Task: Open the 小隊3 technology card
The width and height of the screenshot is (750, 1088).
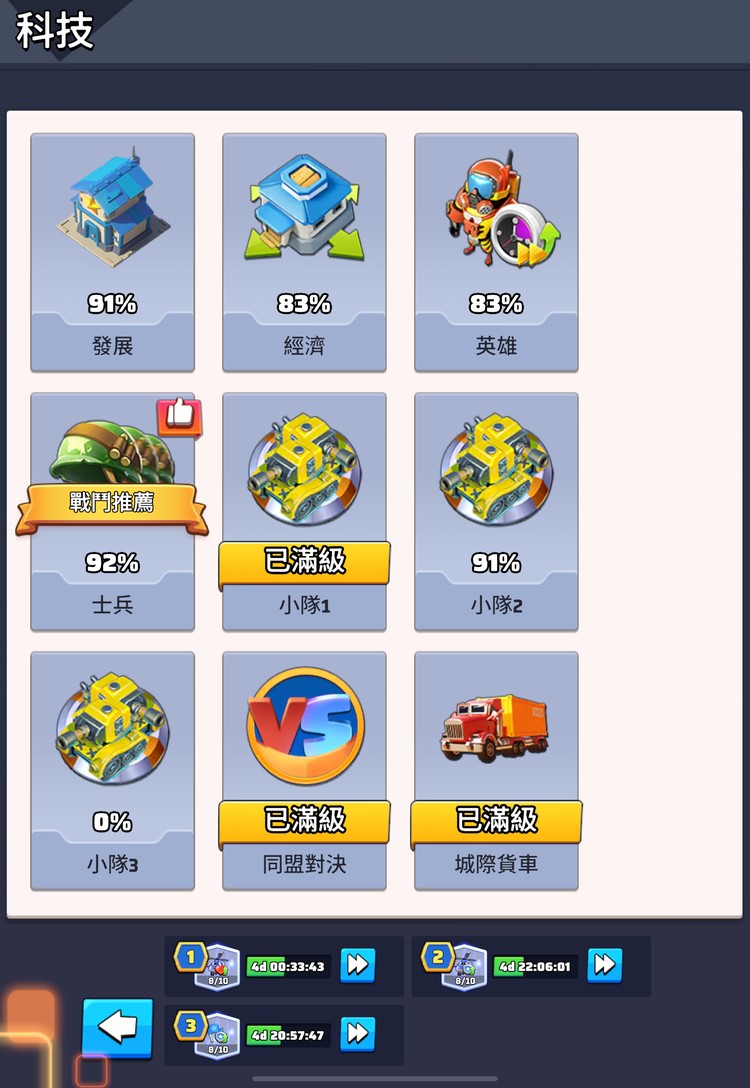Action: tap(112, 770)
